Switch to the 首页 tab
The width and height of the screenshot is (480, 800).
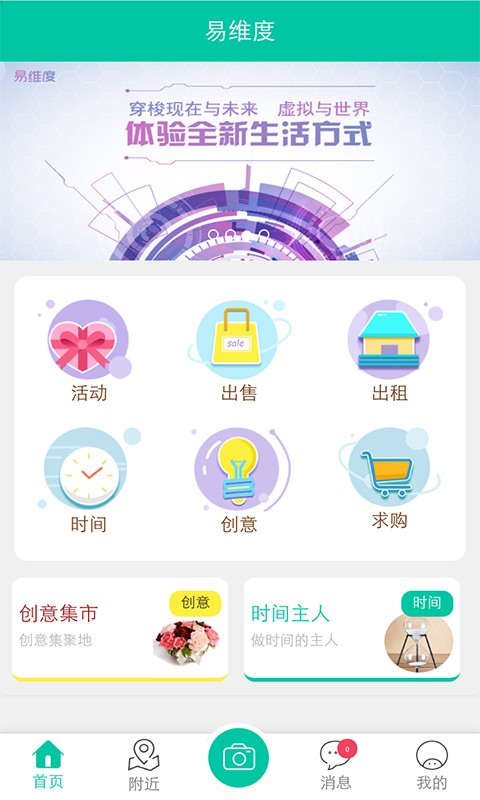coord(48,765)
